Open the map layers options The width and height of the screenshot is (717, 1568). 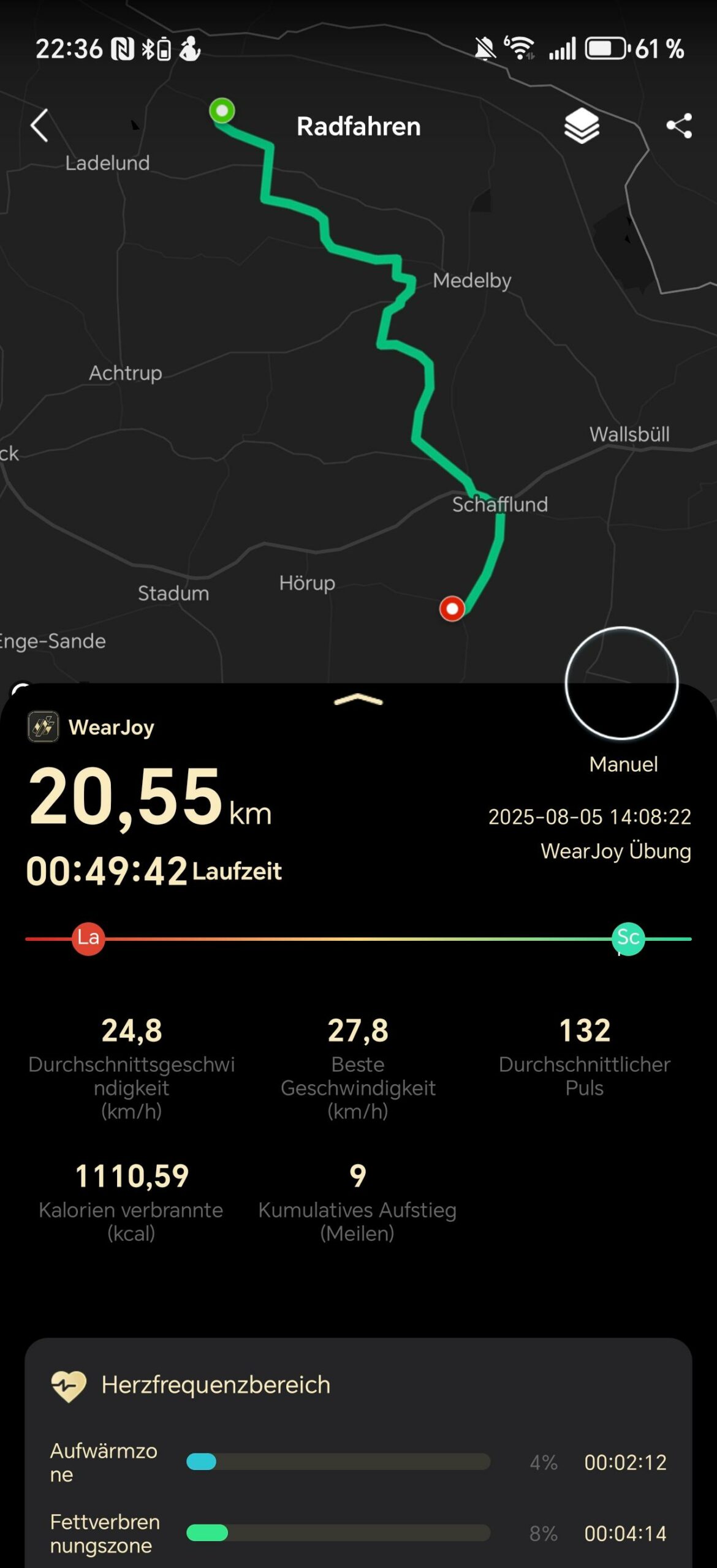point(581,126)
